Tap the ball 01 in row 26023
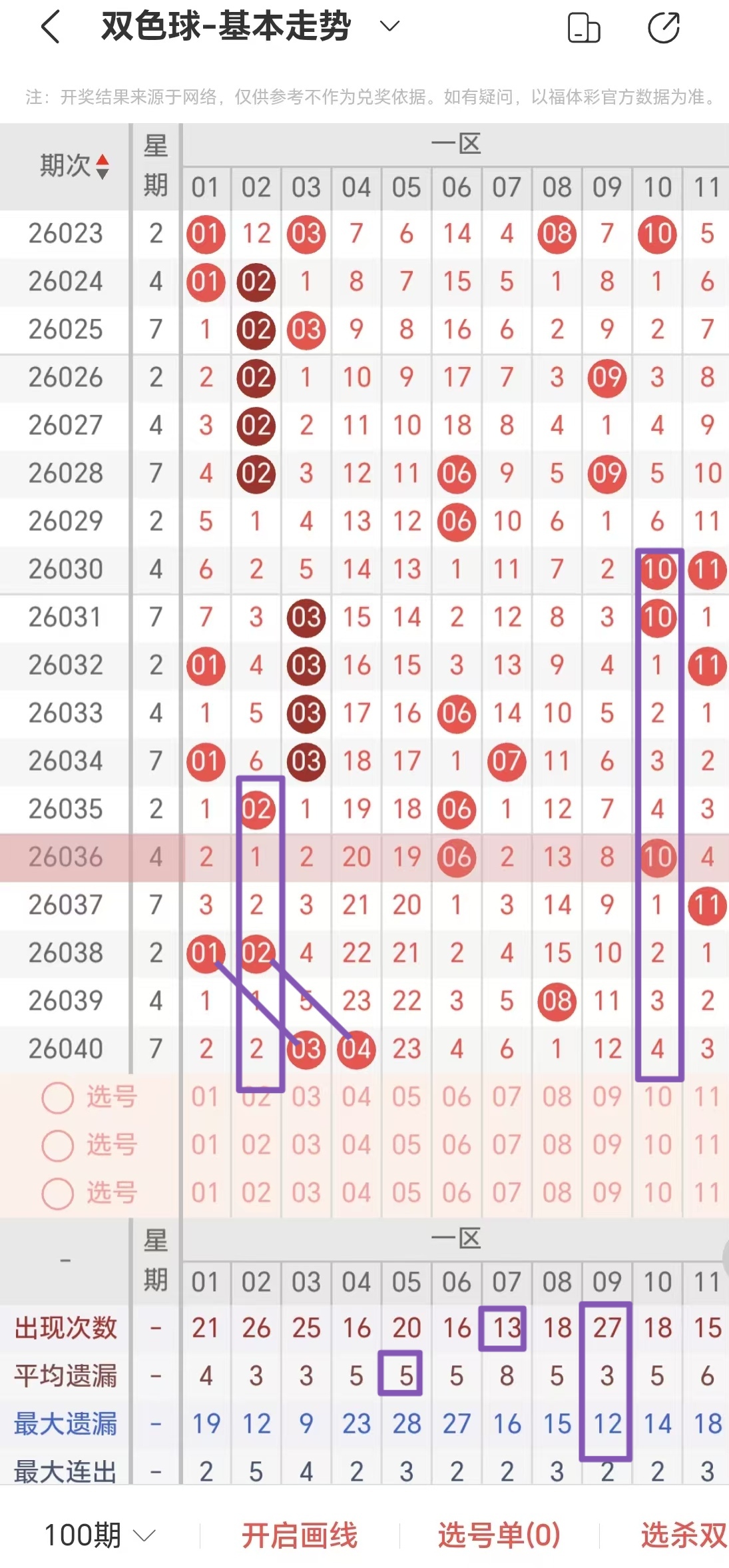This screenshot has height=1568, width=729. 206,234
